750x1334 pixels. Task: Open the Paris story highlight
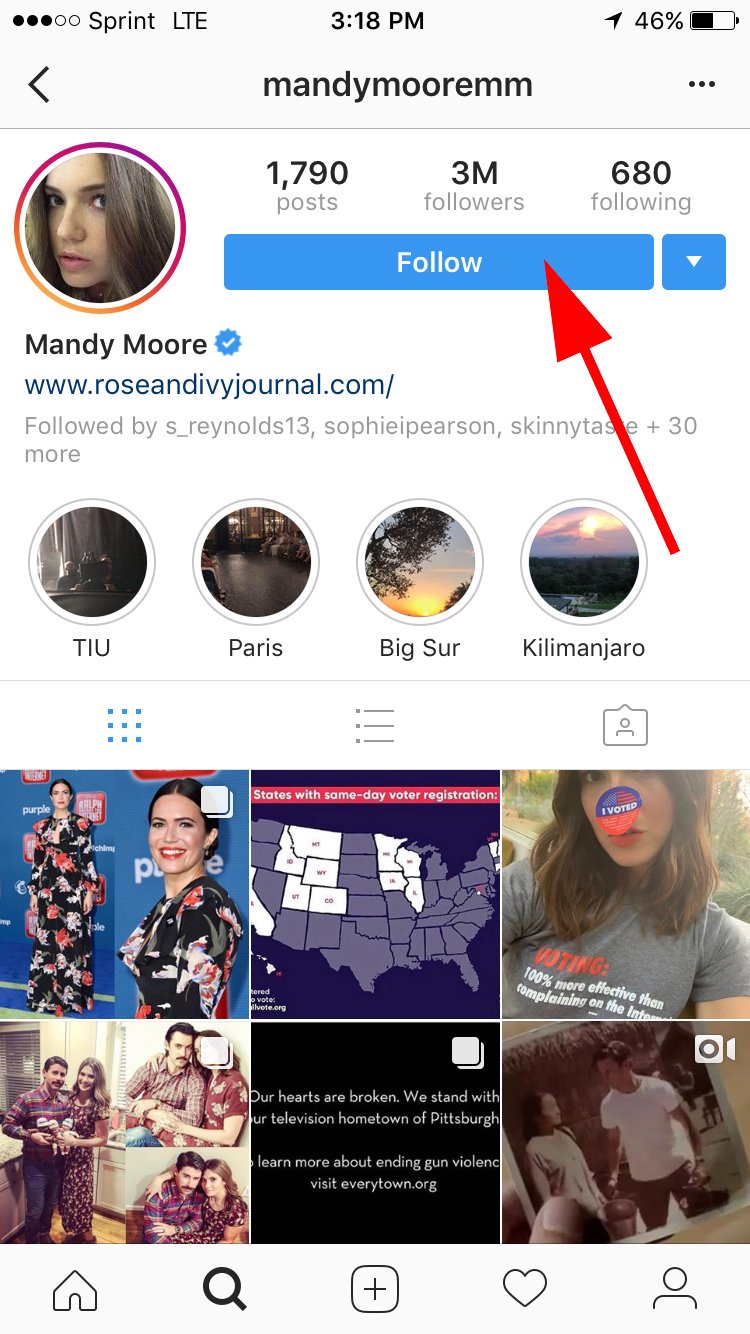click(255, 562)
